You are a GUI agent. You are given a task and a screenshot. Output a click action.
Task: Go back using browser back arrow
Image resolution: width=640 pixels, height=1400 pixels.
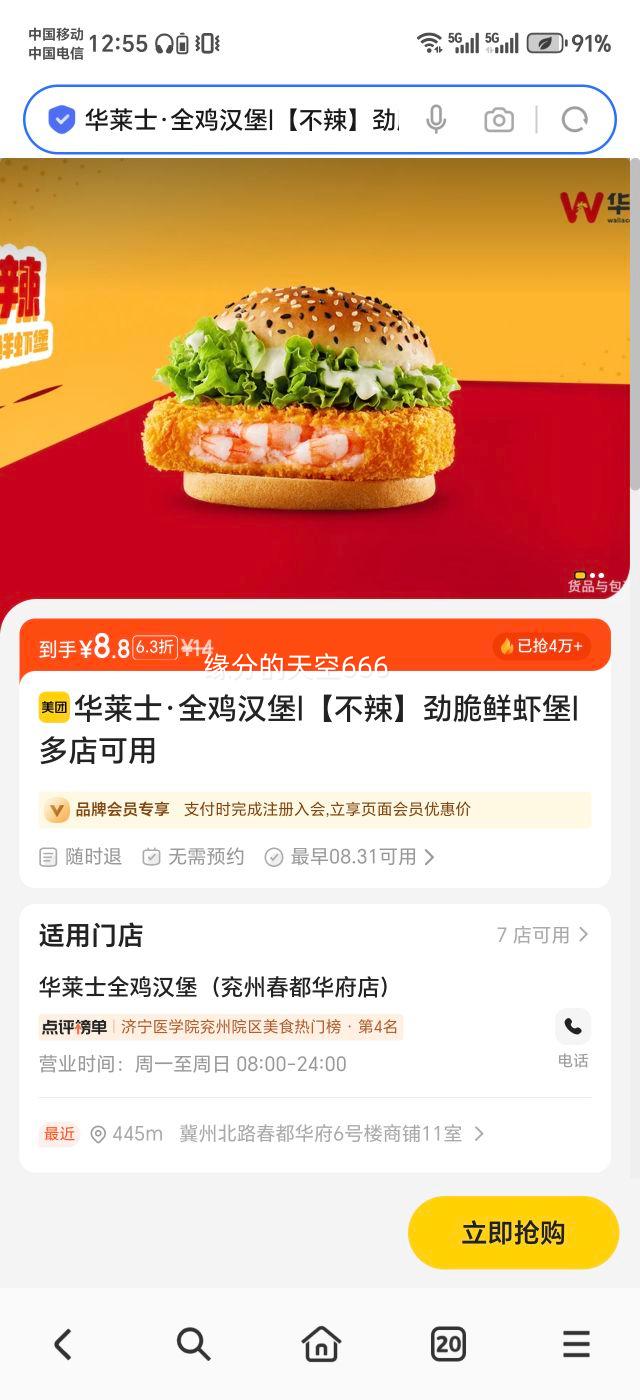pos(63,1344)
